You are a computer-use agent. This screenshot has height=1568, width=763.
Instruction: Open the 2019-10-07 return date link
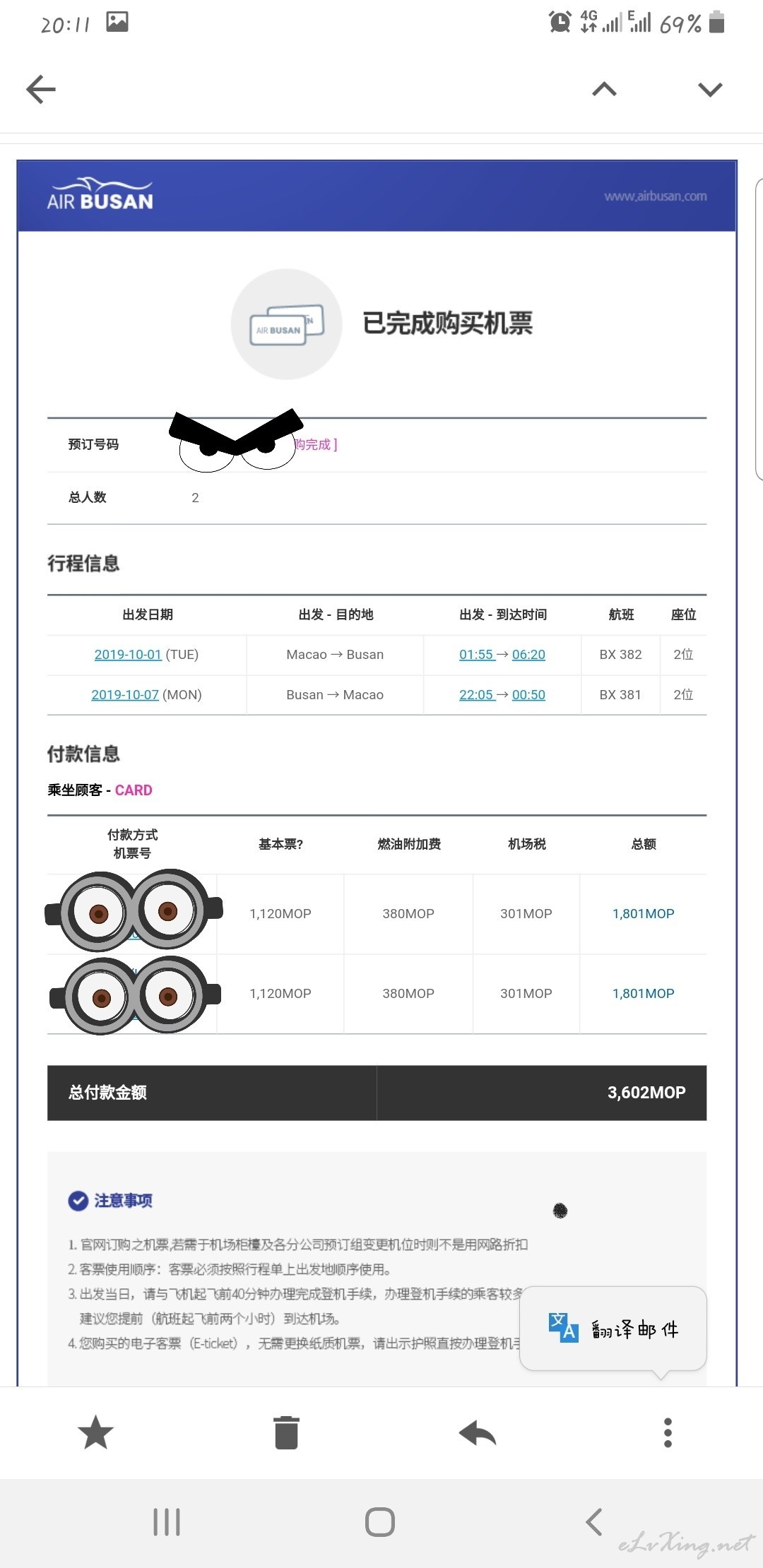pyautogui.click(x=125, y=695)
